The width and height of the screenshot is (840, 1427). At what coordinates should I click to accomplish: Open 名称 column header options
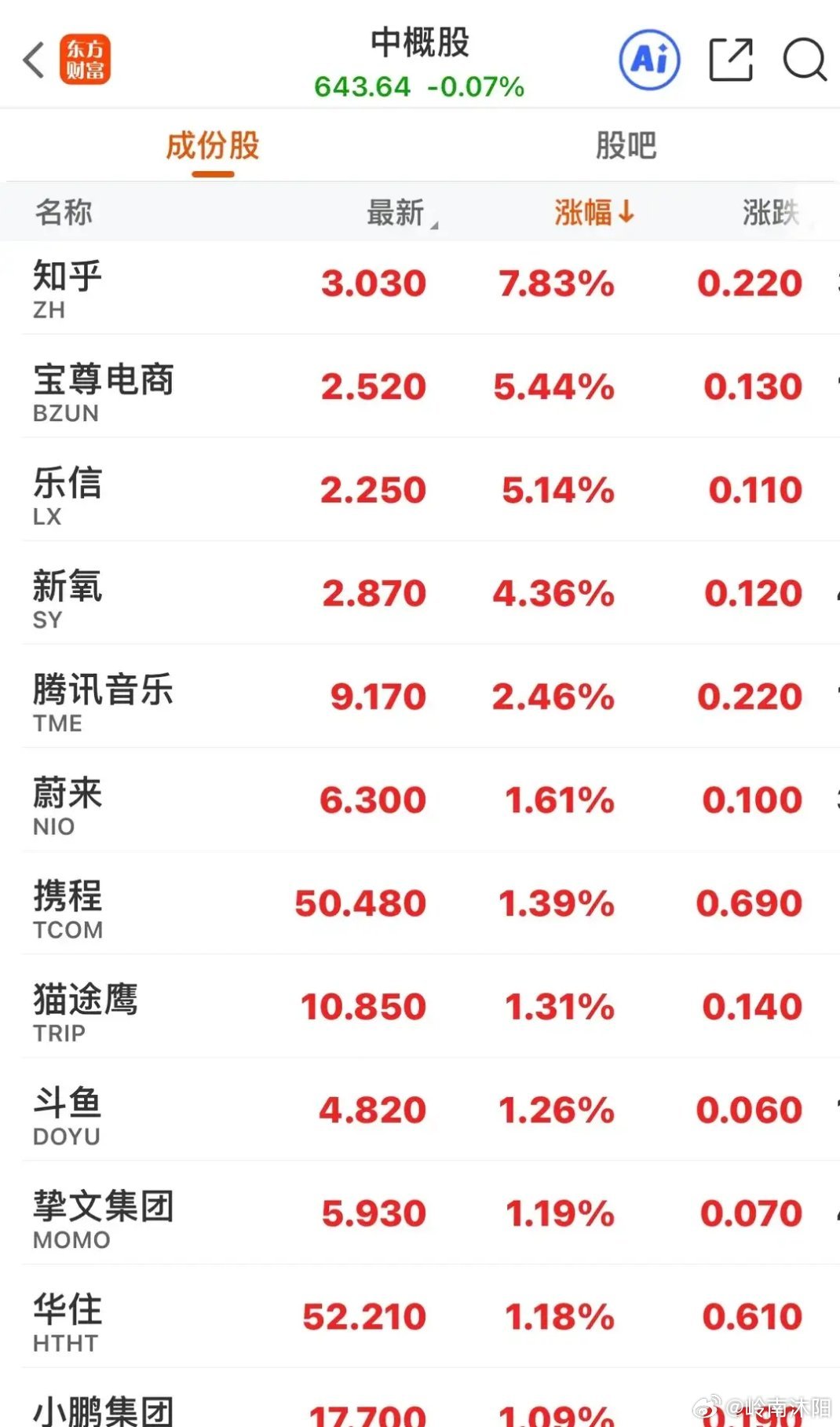pyautogui.click(x=64, y=212)
